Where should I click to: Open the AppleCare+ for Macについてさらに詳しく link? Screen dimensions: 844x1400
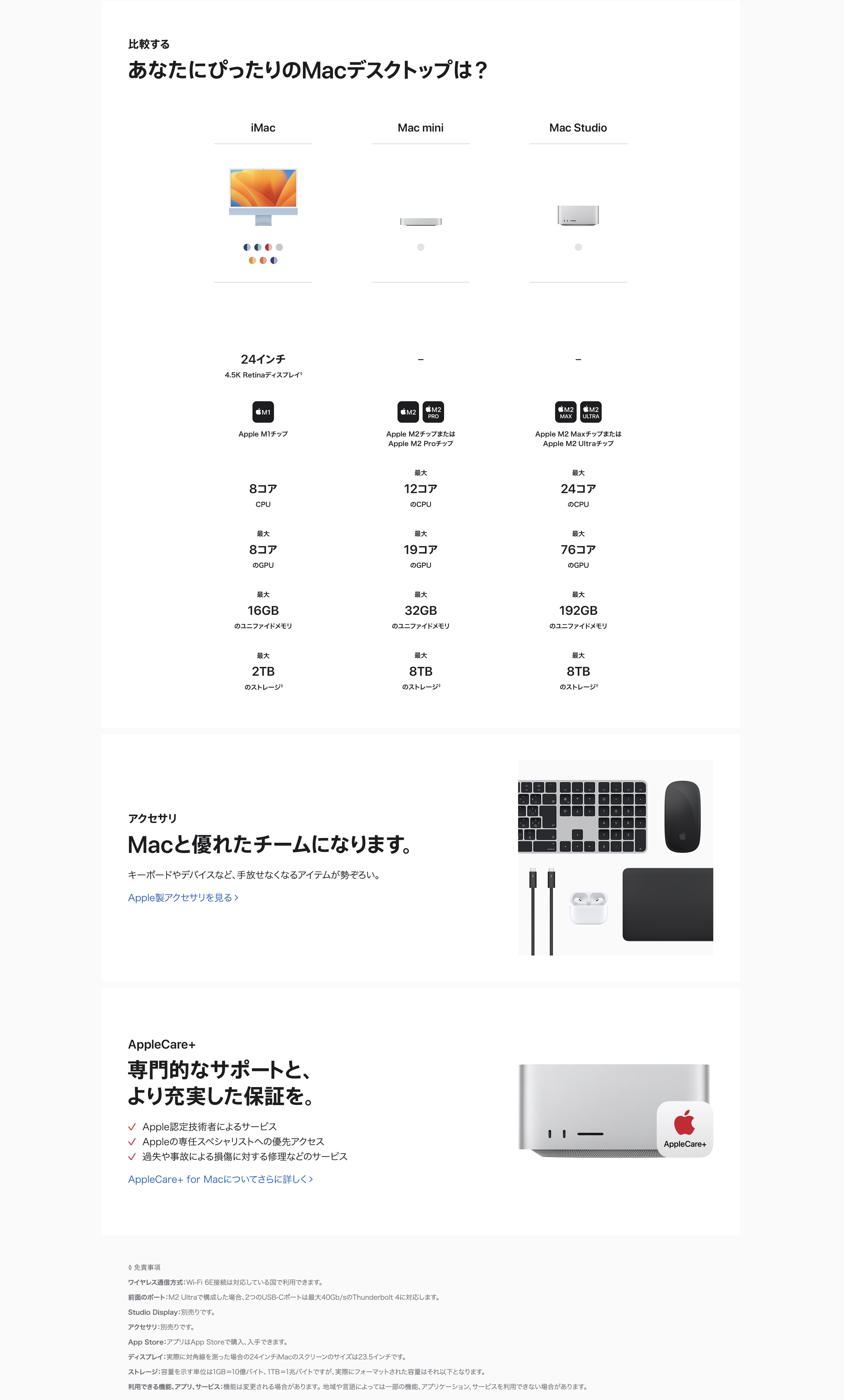pos(220,1179)
